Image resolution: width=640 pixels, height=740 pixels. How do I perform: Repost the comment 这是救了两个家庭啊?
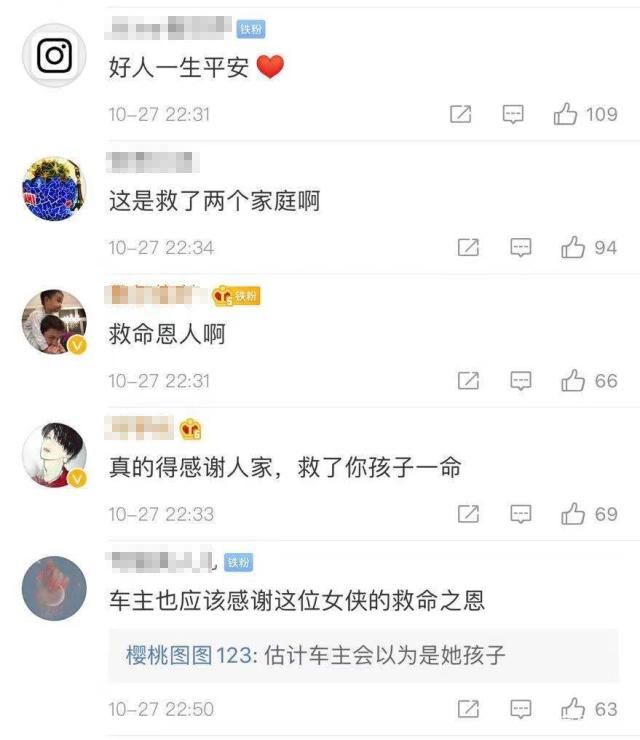pos(468,247)
